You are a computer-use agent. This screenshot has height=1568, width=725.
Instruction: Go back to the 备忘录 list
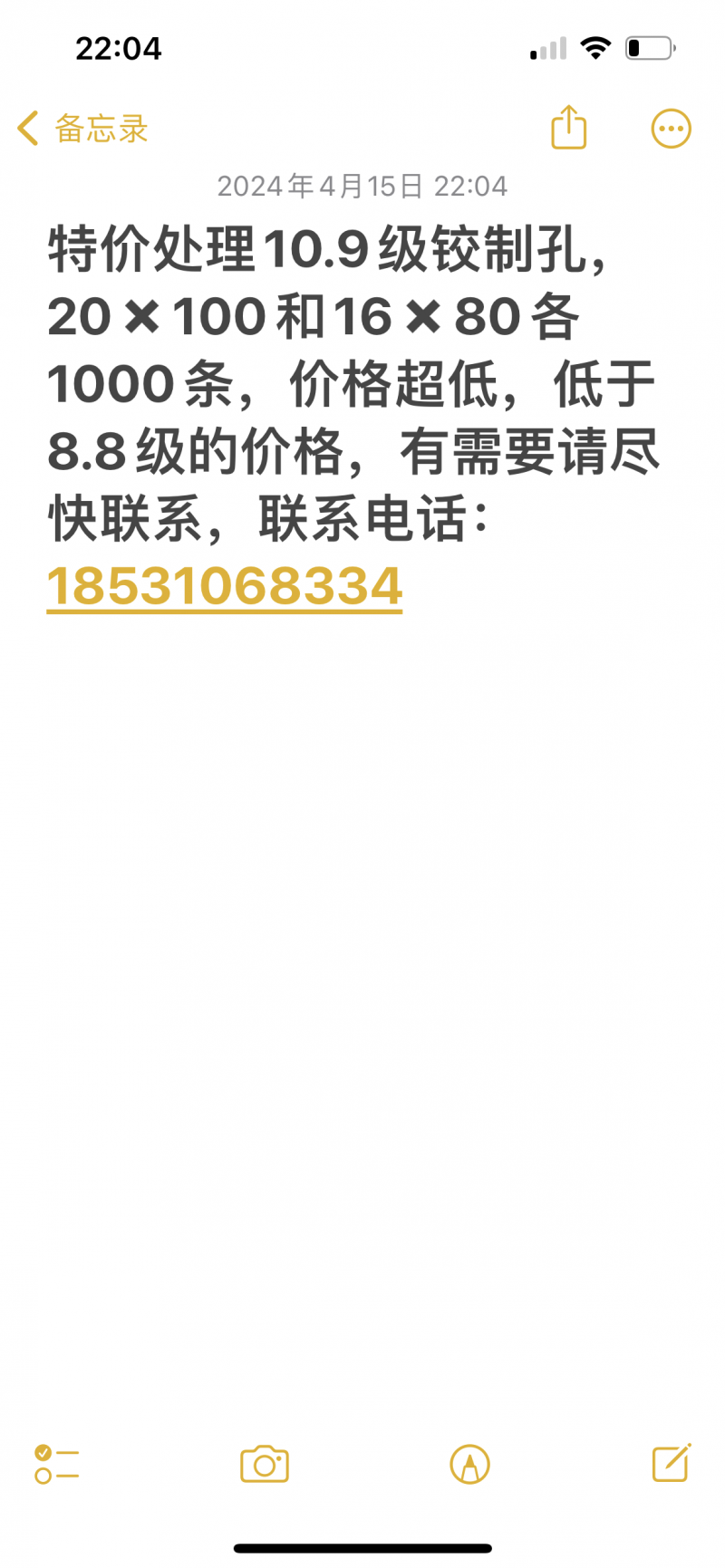click(x=82, y=129)
